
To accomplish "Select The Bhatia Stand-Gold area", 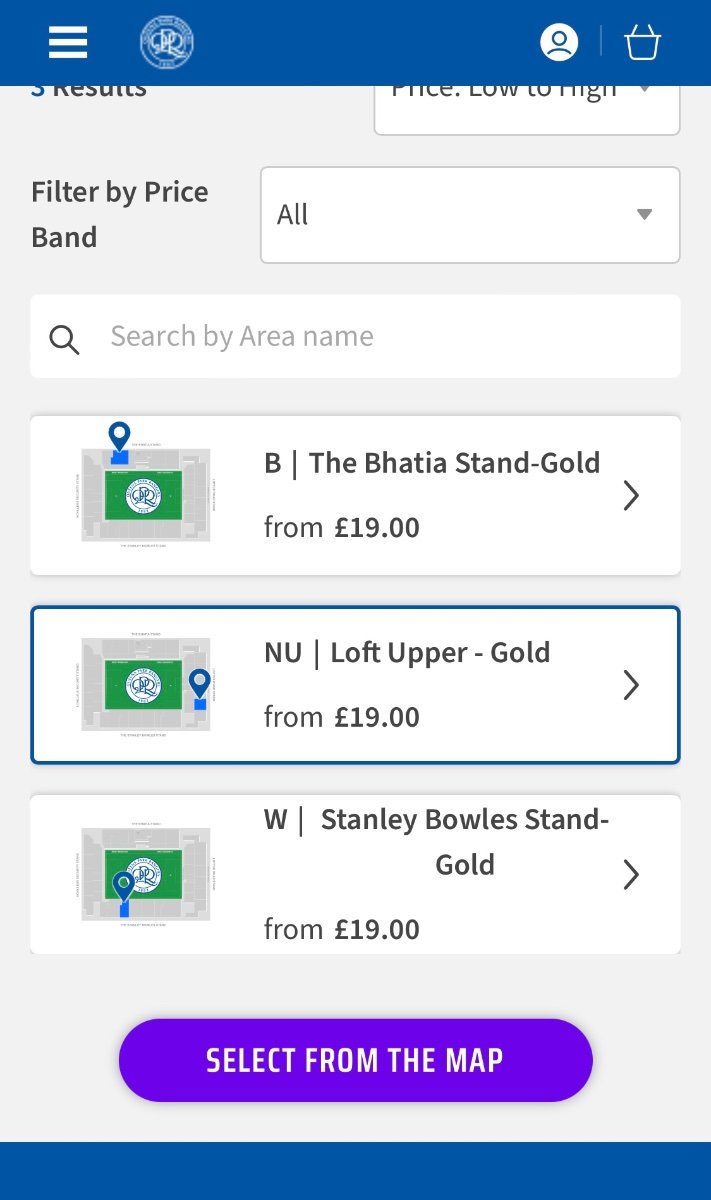I will coord(355,495).
